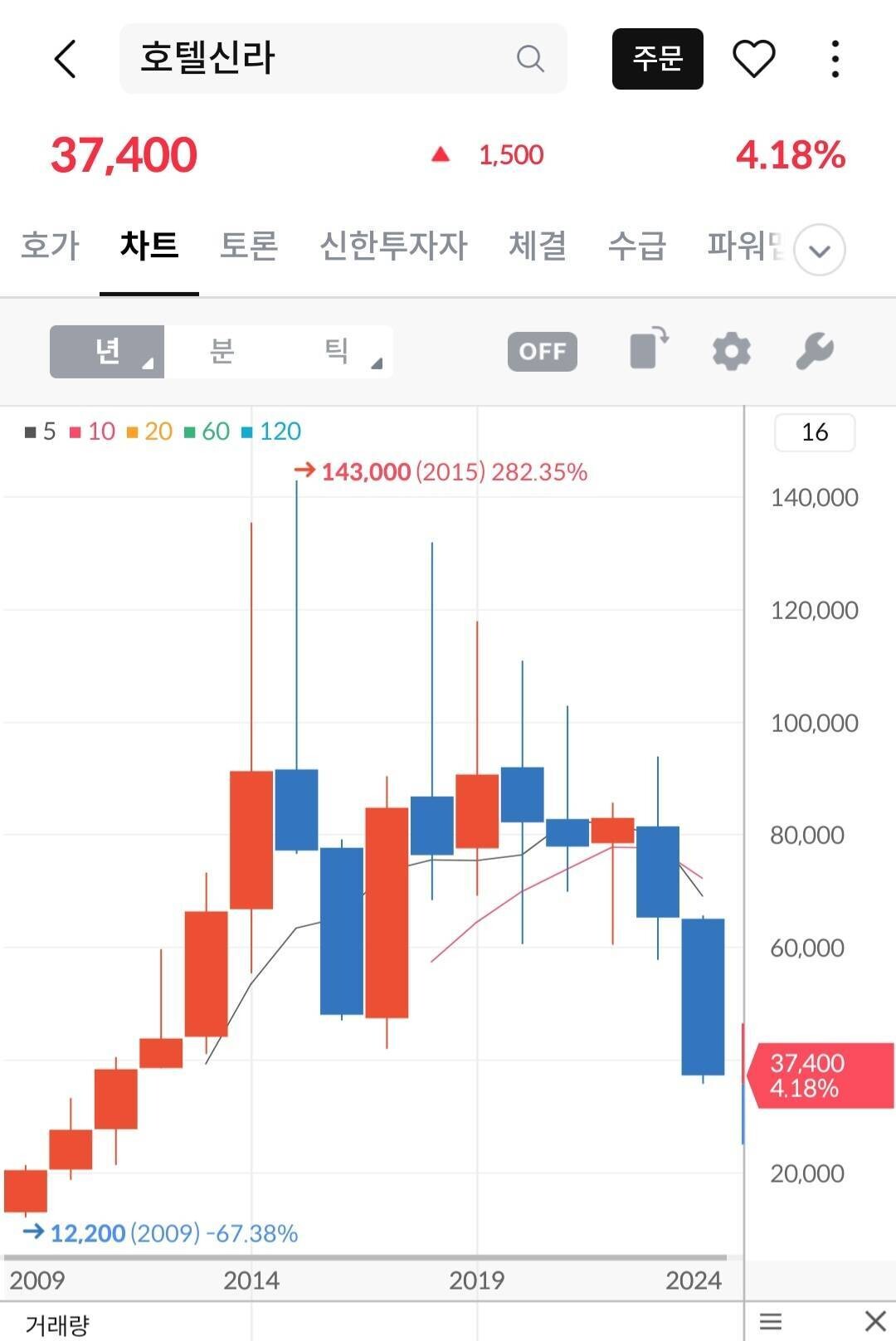Open the chart settings gear icon
The height and width of the screenshot is (1341, 896).
[731, 350]
